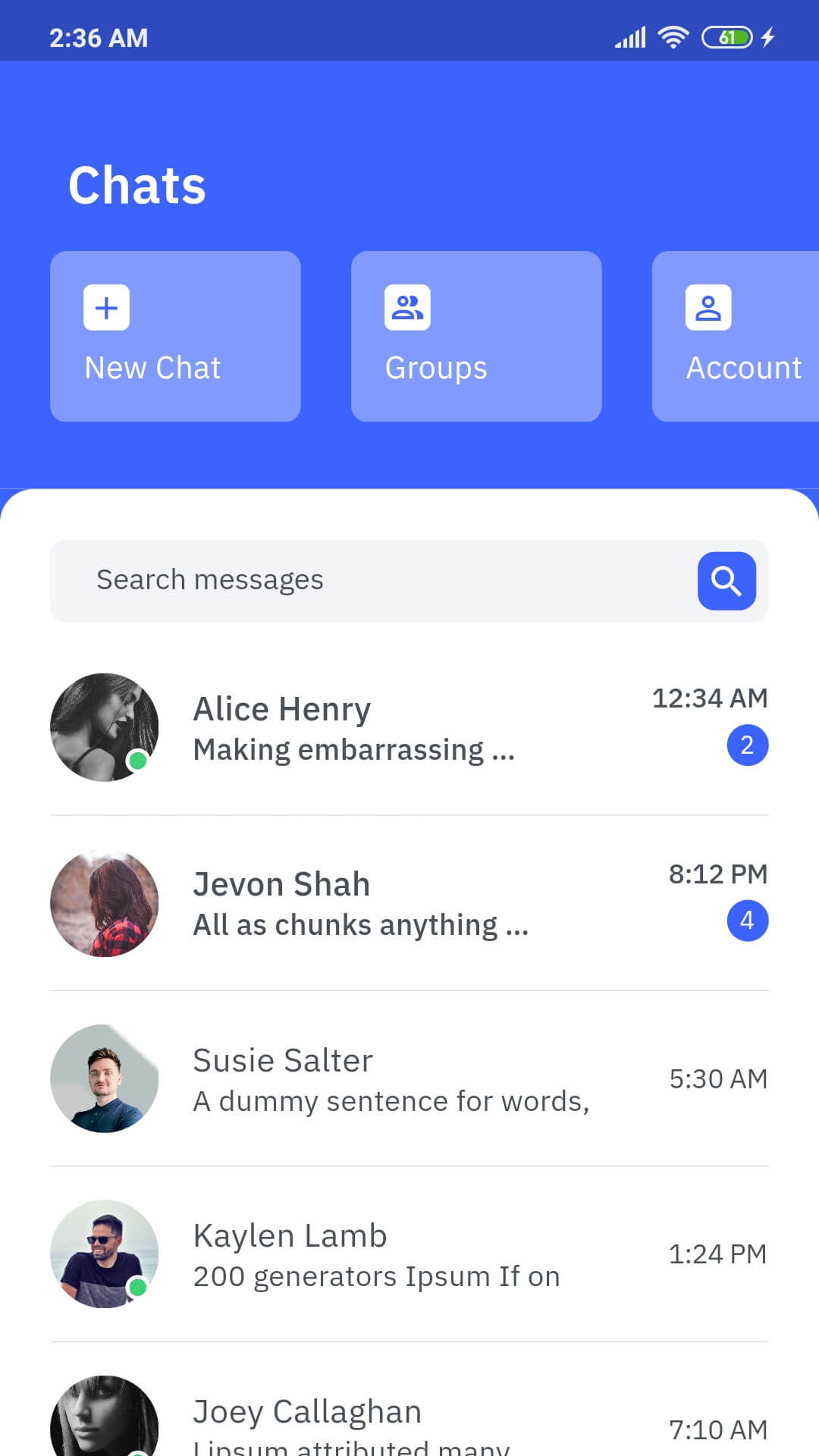Open the Account card

(736, 336)
